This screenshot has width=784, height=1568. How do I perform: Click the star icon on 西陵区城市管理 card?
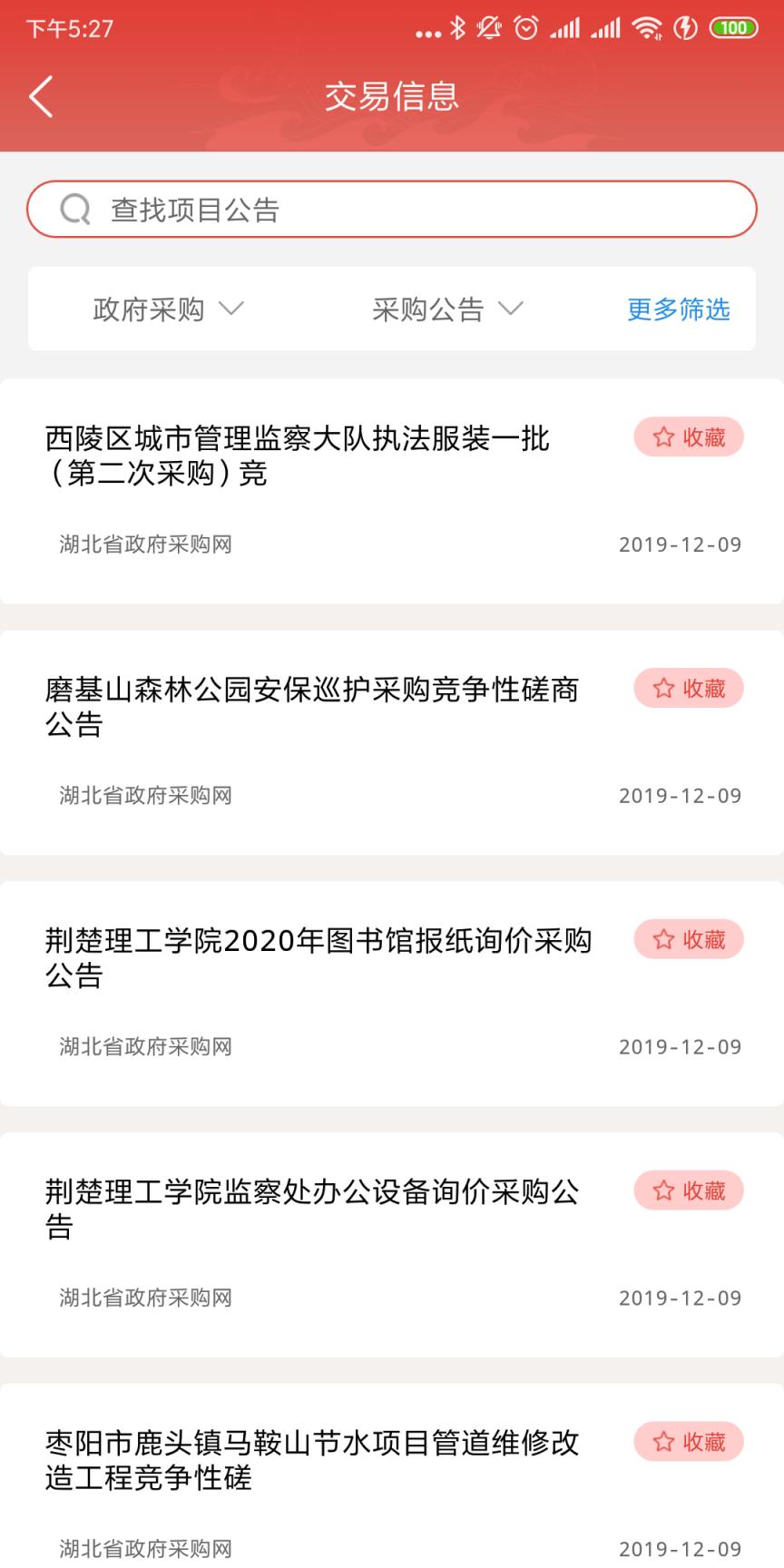pyautogui.click(x=661, y=437)
